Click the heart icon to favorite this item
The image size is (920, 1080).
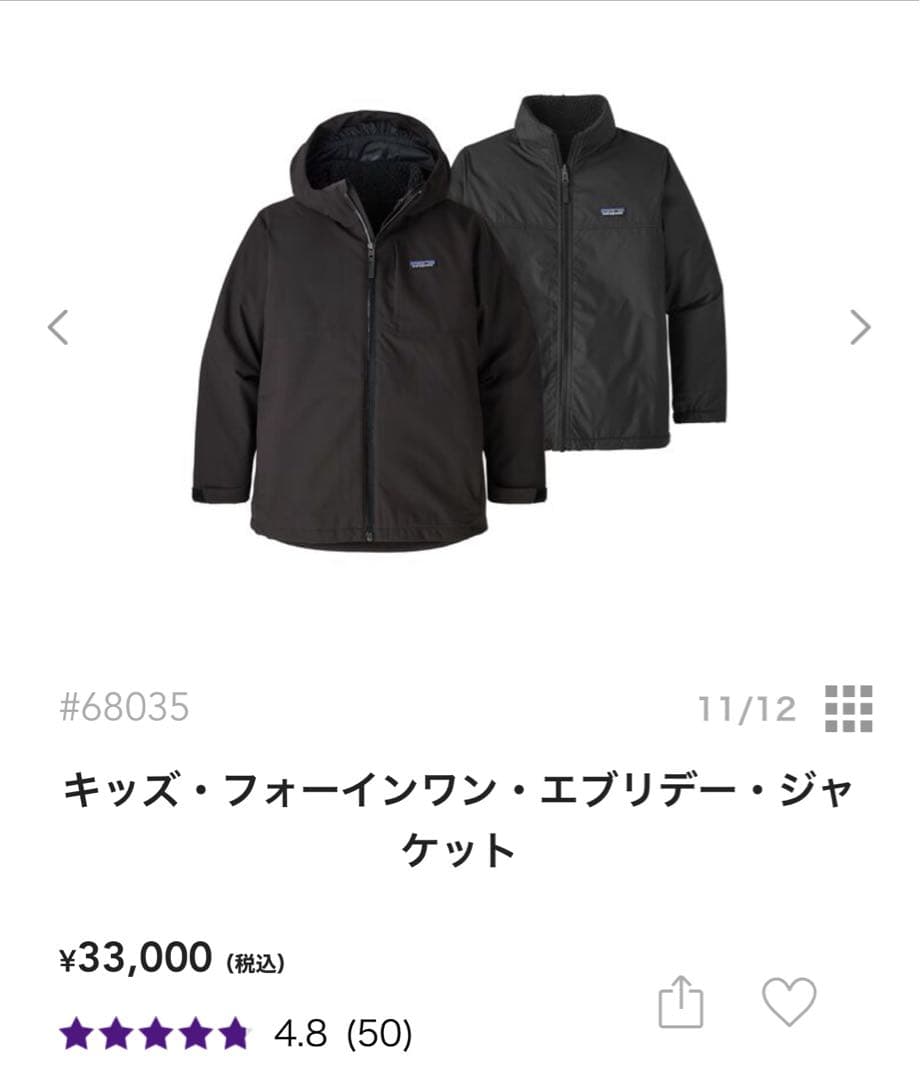(x=790, y=1000)
